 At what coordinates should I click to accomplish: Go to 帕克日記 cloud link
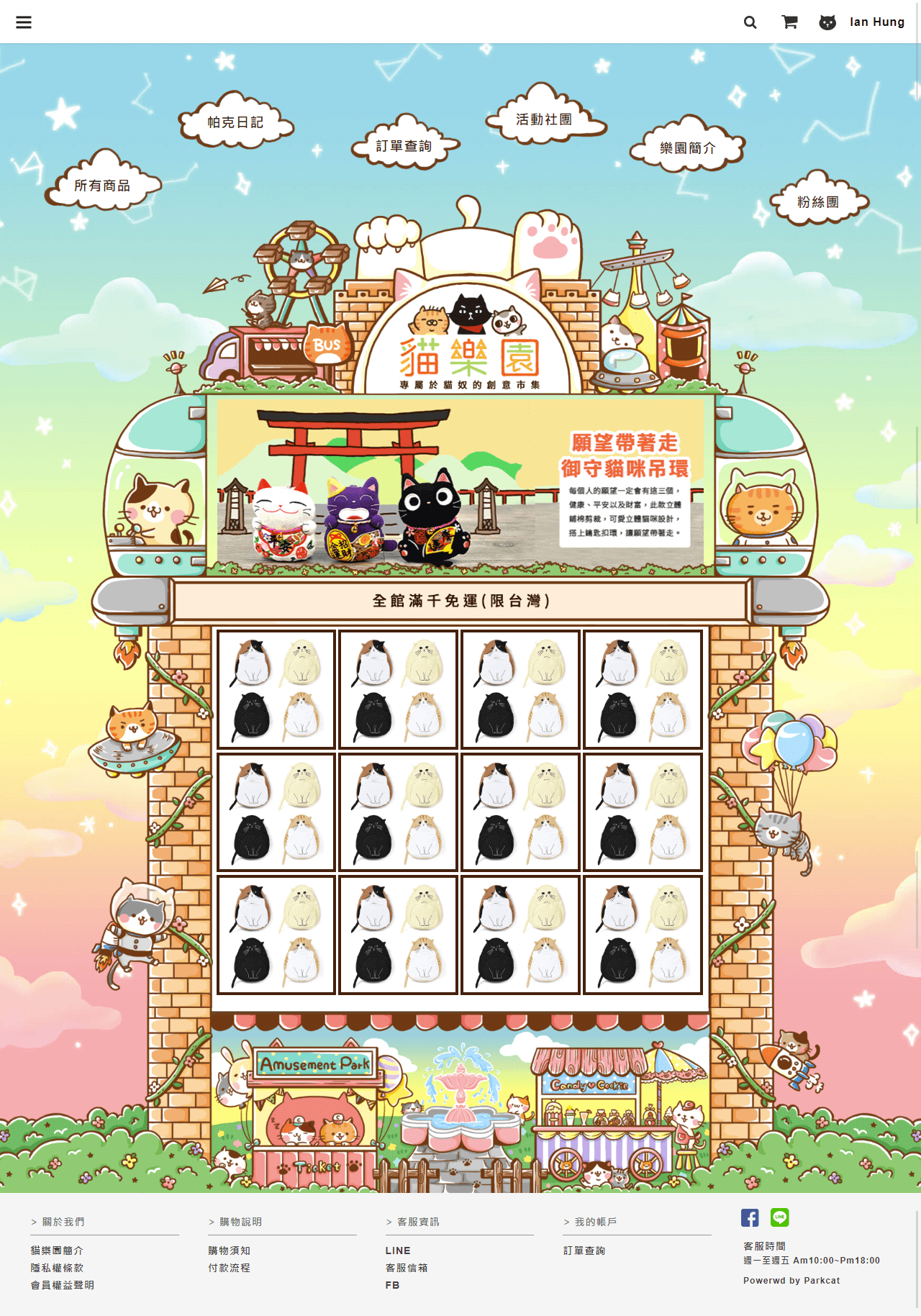(235, 122)
